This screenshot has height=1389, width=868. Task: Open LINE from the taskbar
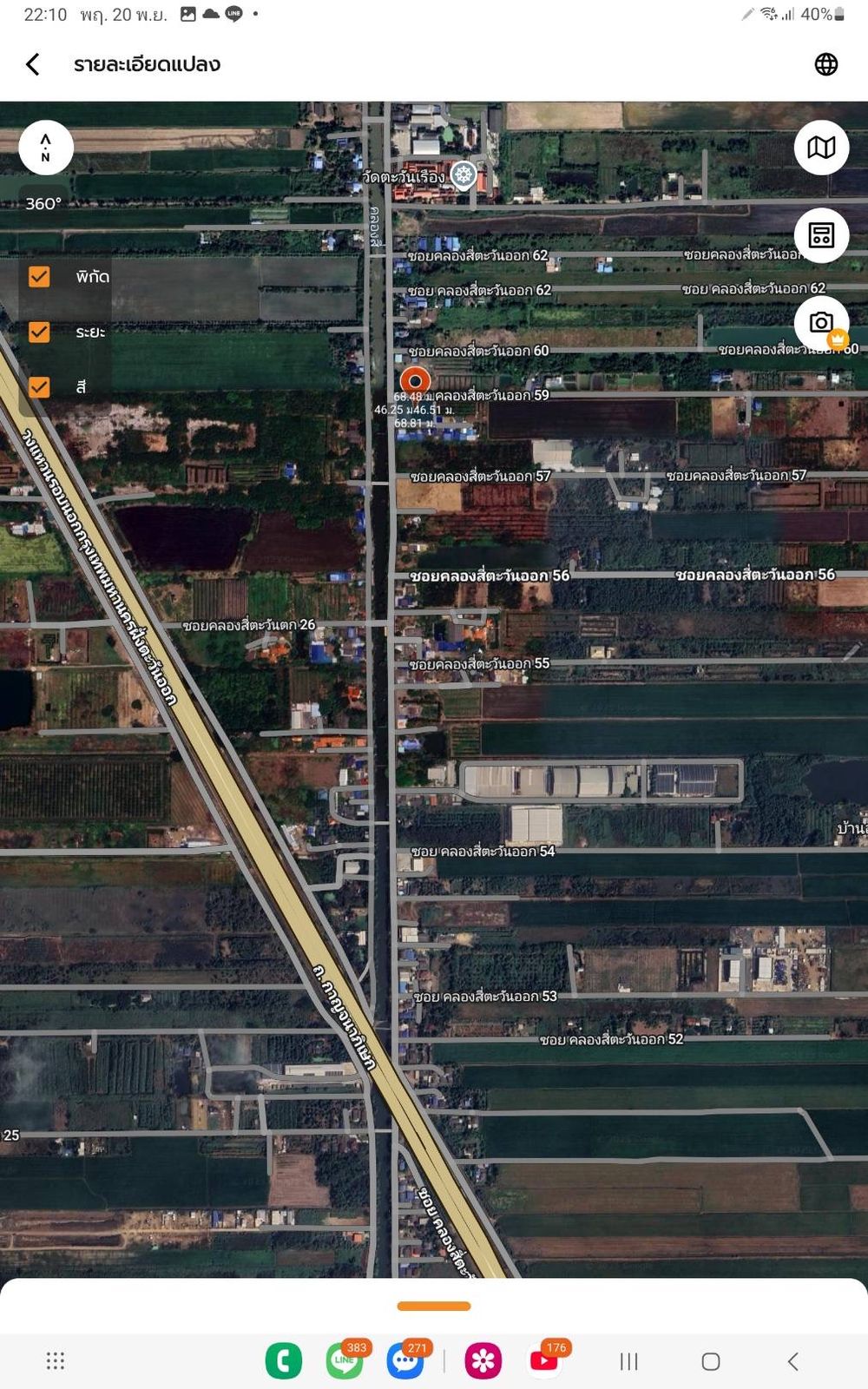(344, 1361)
